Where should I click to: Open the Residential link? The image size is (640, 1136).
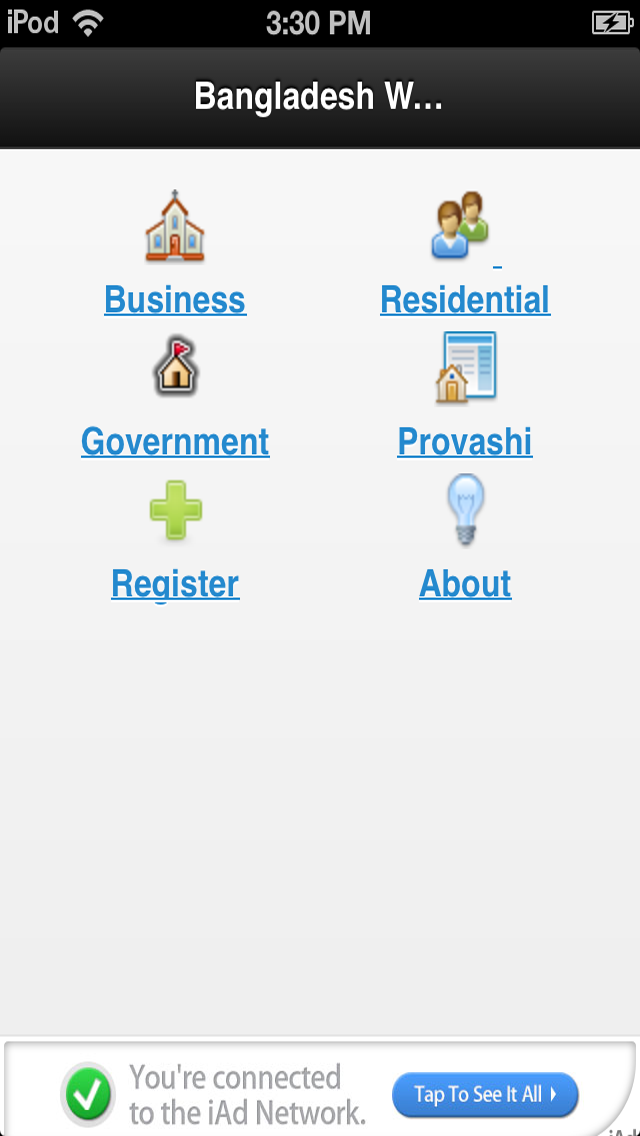click(465, 299)
